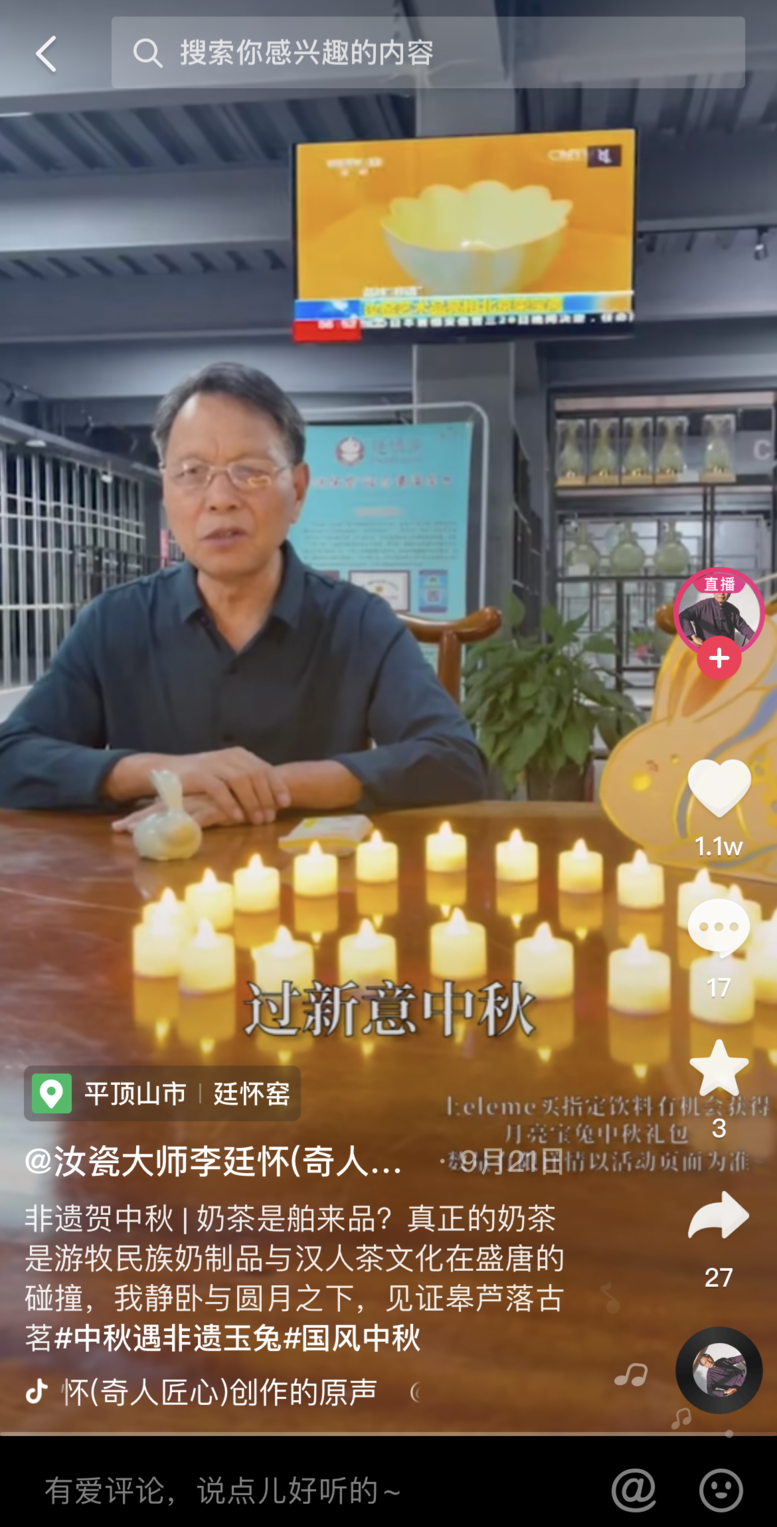Add this video to favorites with the star icon
777x1527 pixels.
[718, 1068]
